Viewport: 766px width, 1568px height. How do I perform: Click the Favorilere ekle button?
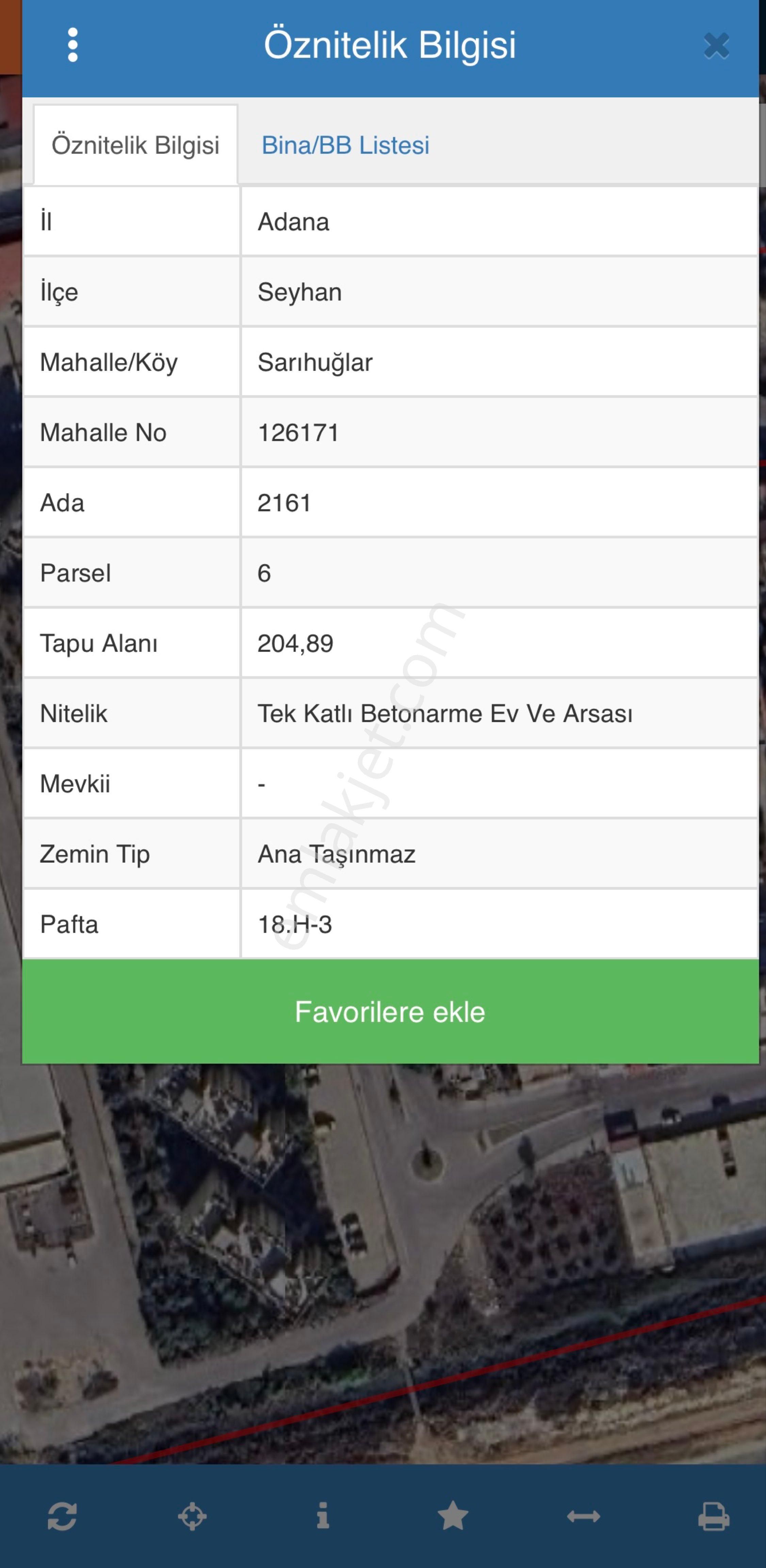[390, 1012]
